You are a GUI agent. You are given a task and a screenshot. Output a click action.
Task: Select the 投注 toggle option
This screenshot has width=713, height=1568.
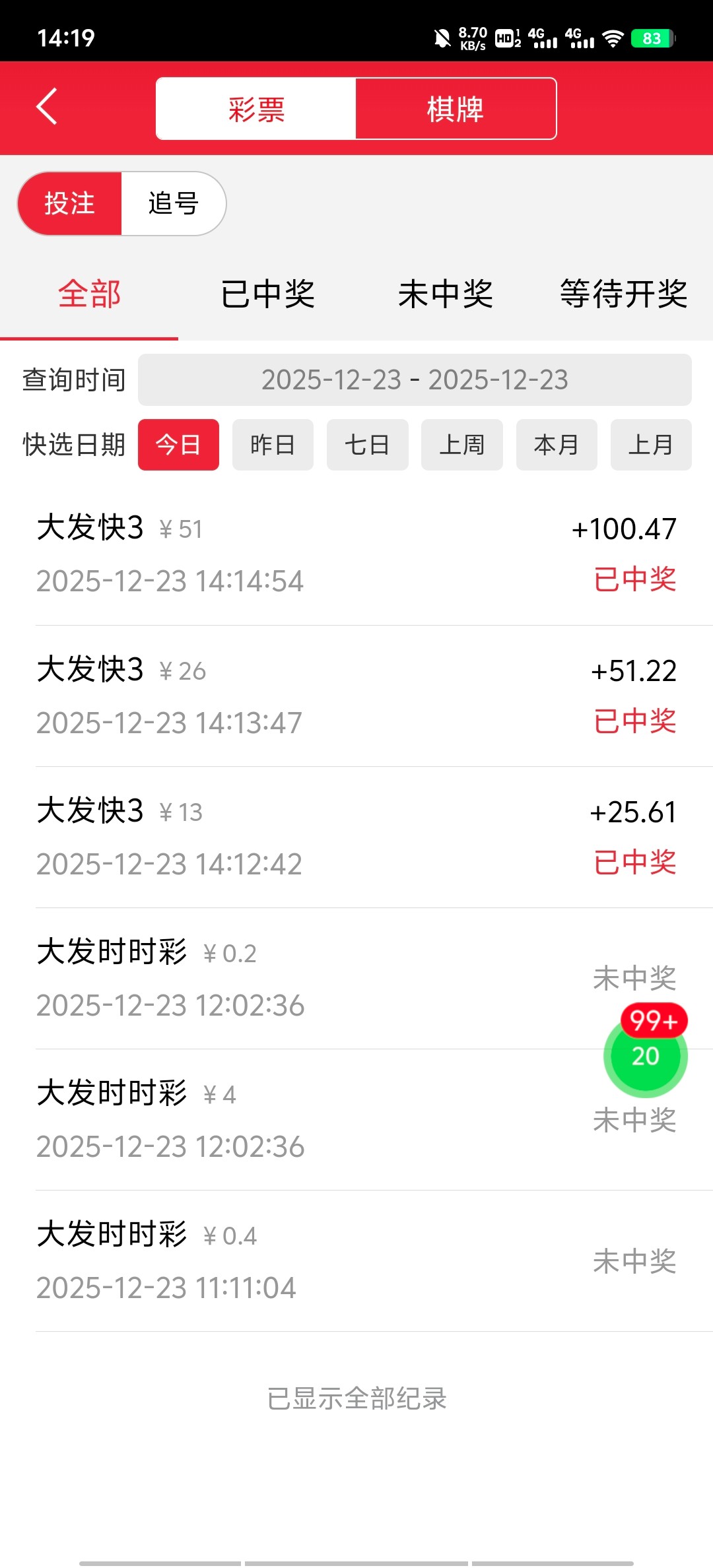click(70, 203)
